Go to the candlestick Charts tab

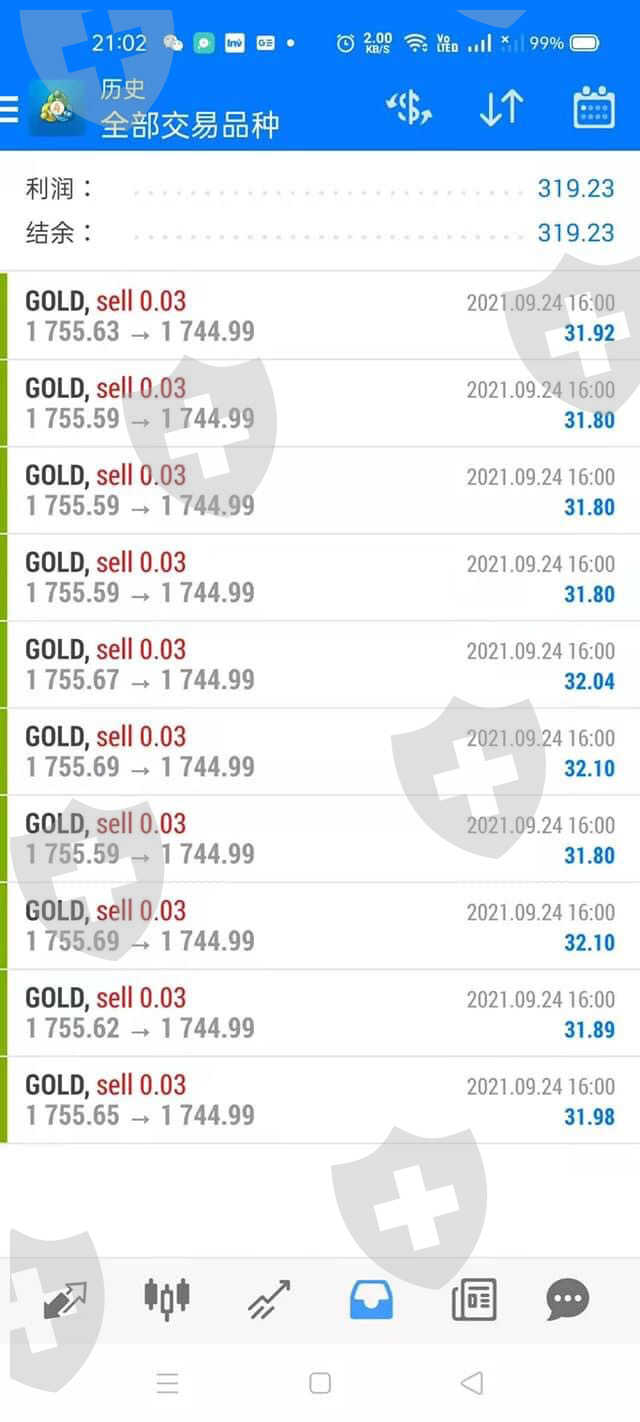[167, 1299]
